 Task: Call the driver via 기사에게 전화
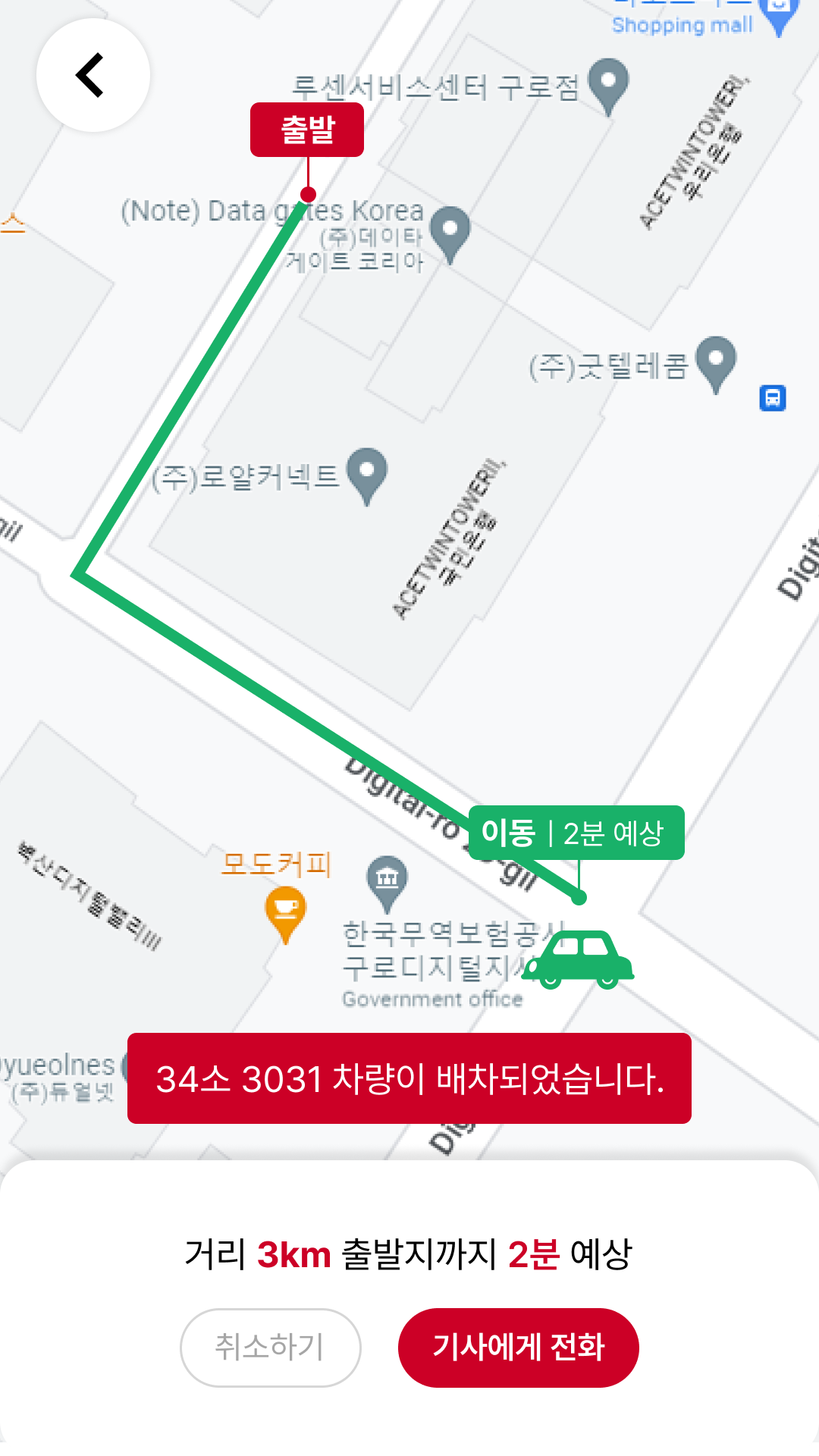[x=518, y=1347]
